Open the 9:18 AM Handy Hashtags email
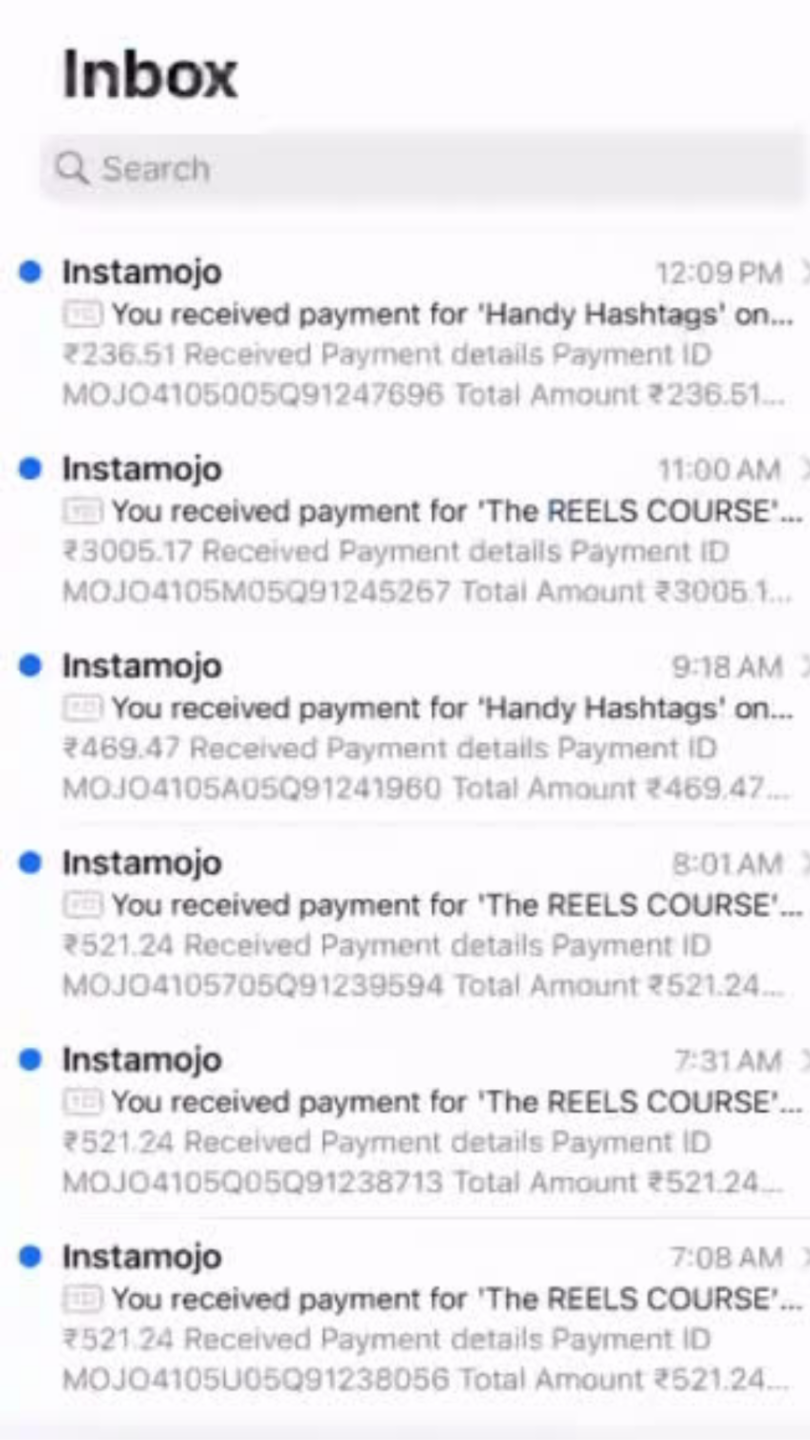 point(420,728)
